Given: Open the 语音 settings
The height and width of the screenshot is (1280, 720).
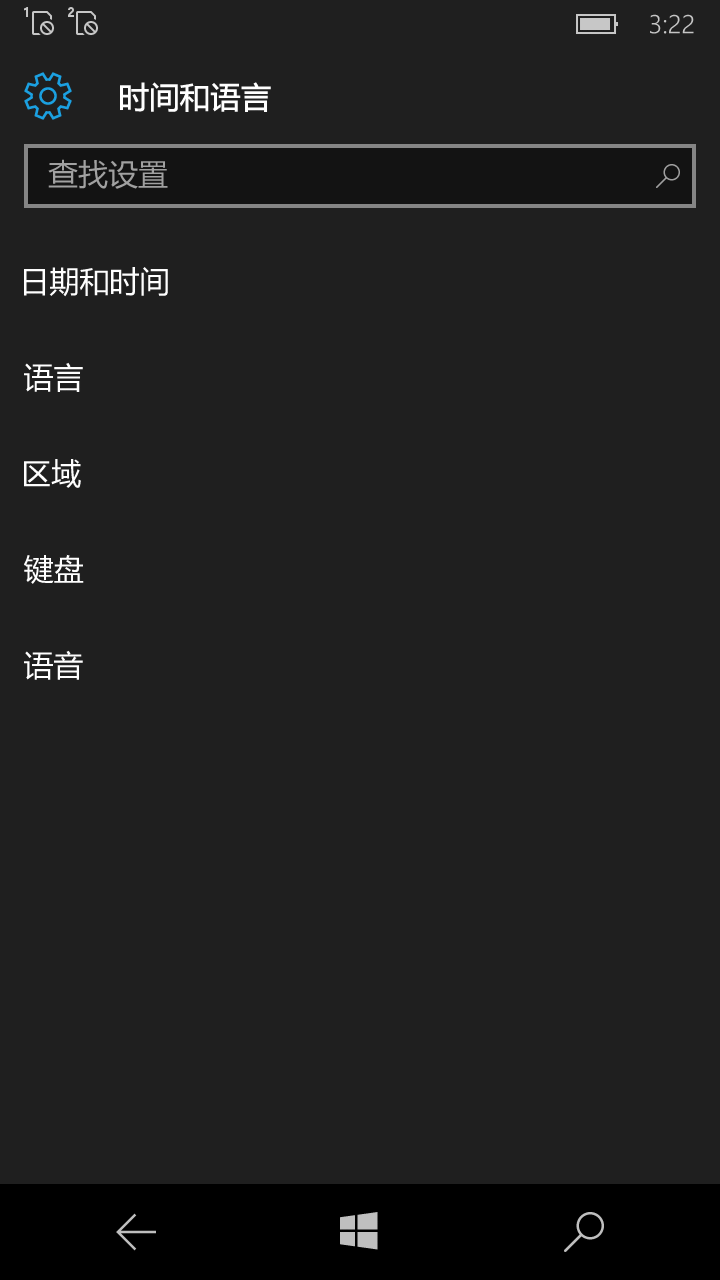Looking at the screenshot, I should 53,666.
